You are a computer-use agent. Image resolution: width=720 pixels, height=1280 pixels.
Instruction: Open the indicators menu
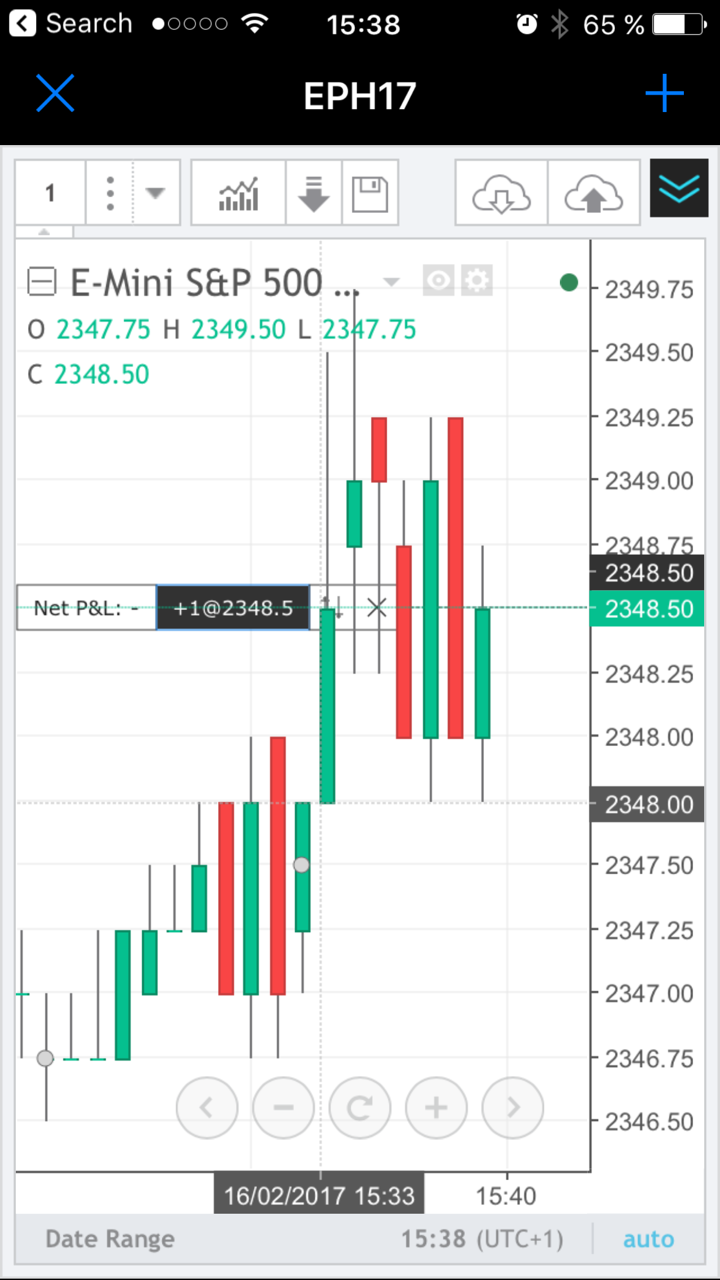click(x=238, y=193)
